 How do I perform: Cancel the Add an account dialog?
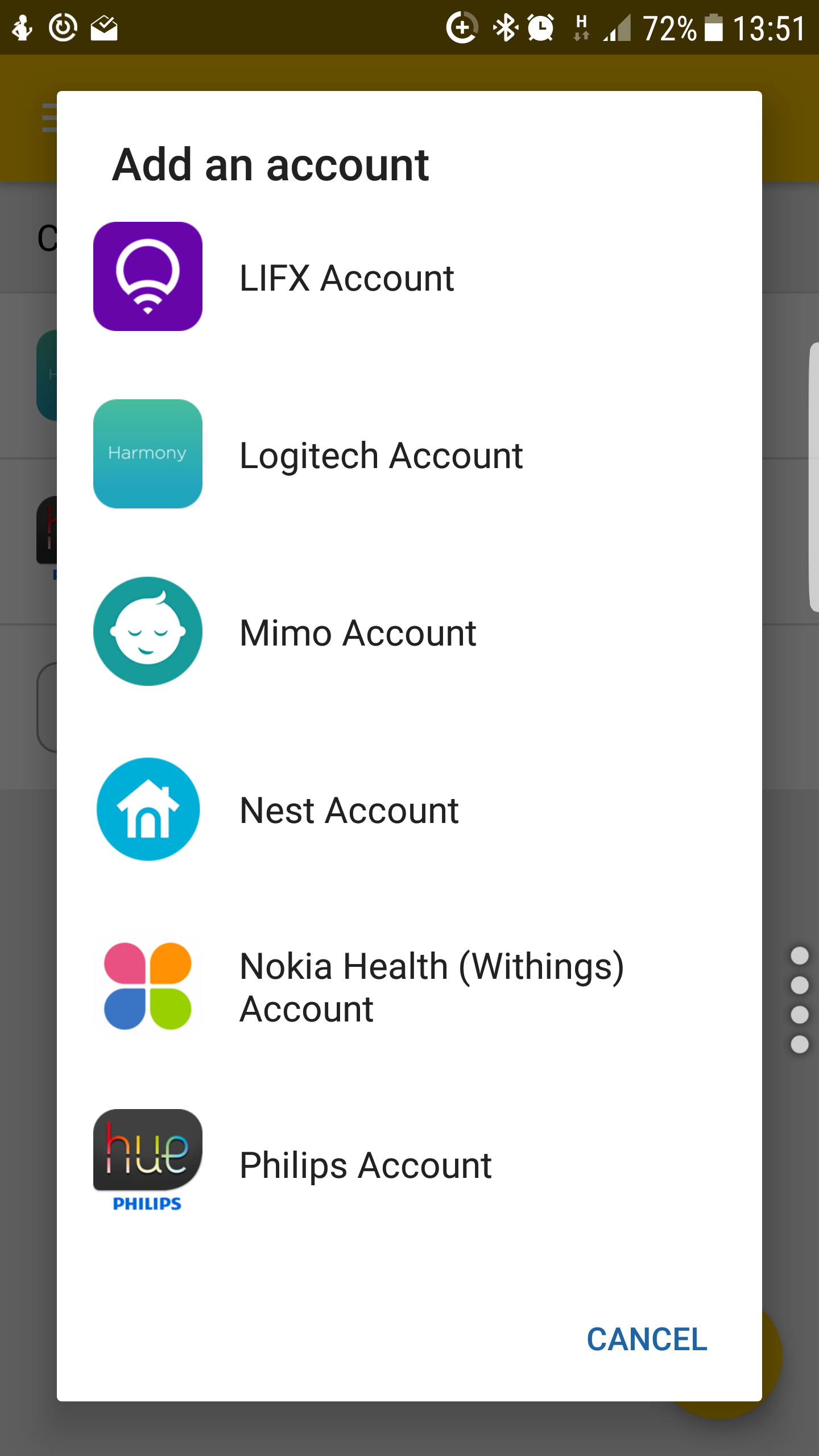click(x=647, y=1339)
